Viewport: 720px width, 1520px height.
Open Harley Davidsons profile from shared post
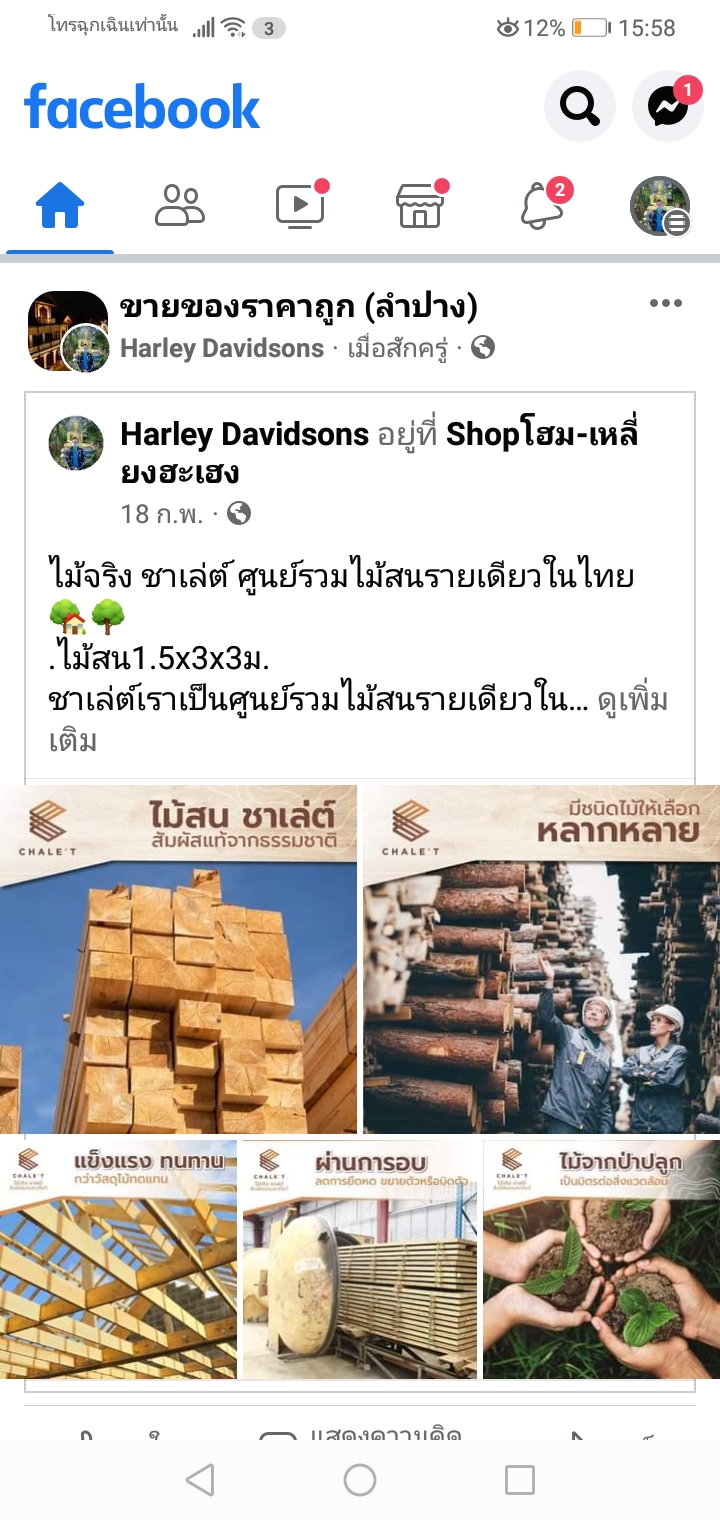(x=244, y=434)
